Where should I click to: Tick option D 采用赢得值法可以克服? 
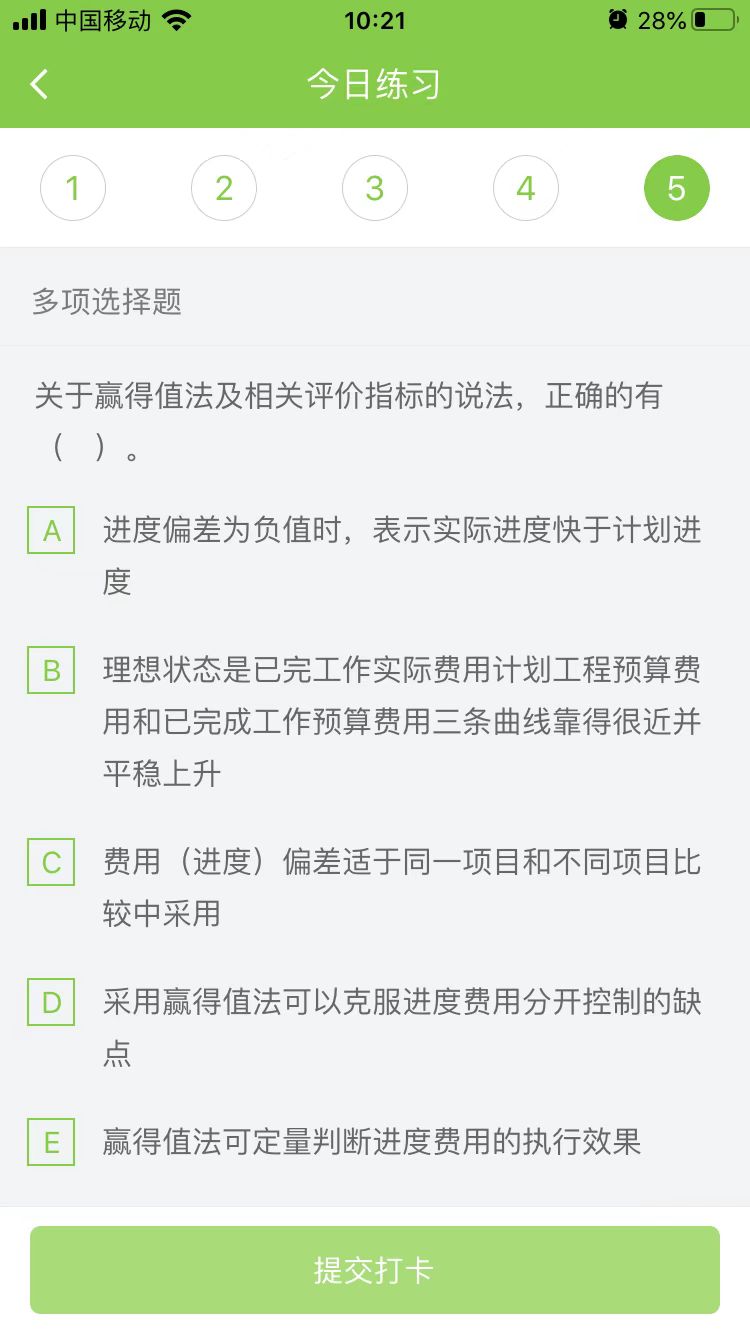click(52, 1002)
